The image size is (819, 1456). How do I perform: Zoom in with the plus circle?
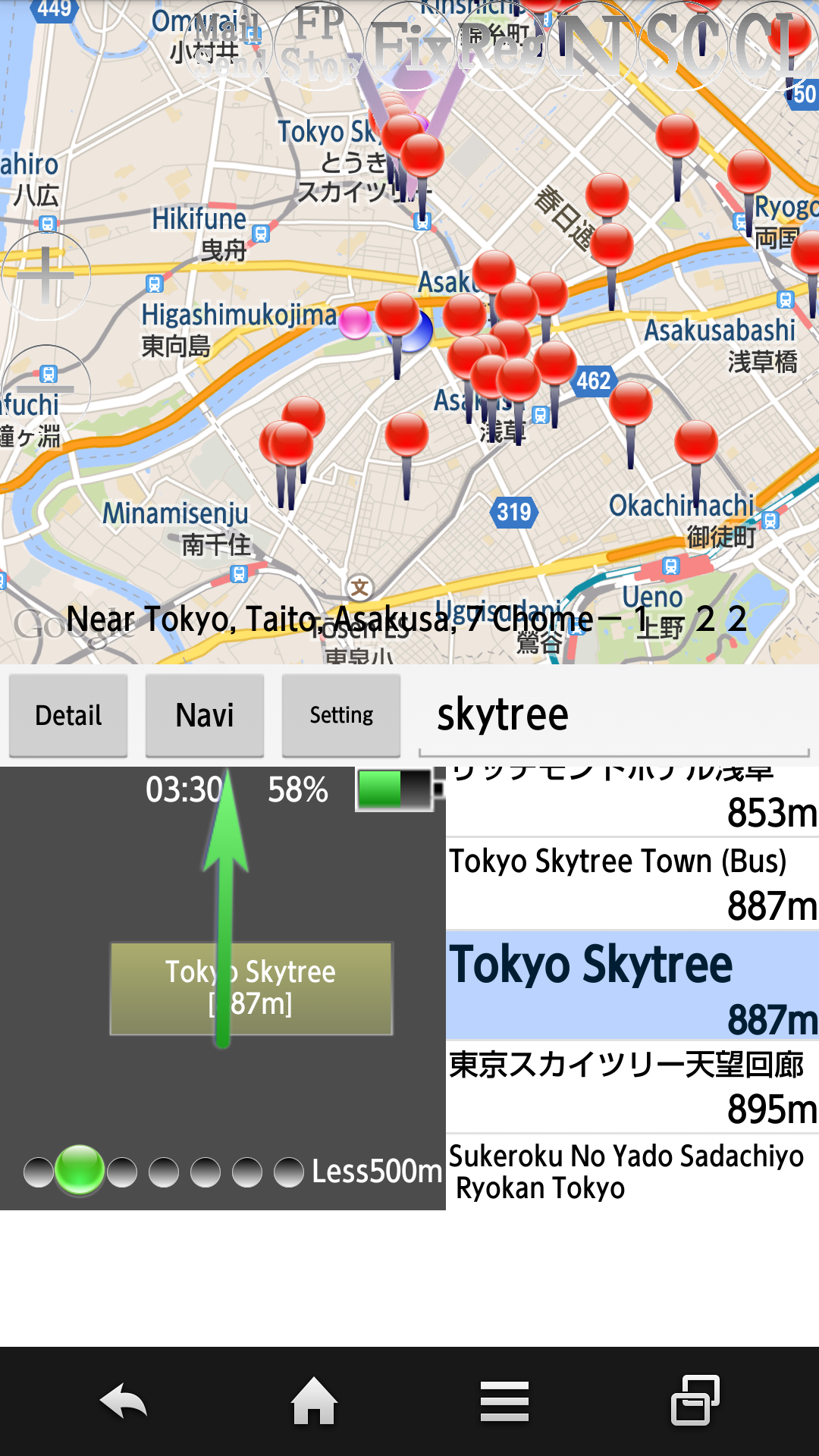pos(45,275)
